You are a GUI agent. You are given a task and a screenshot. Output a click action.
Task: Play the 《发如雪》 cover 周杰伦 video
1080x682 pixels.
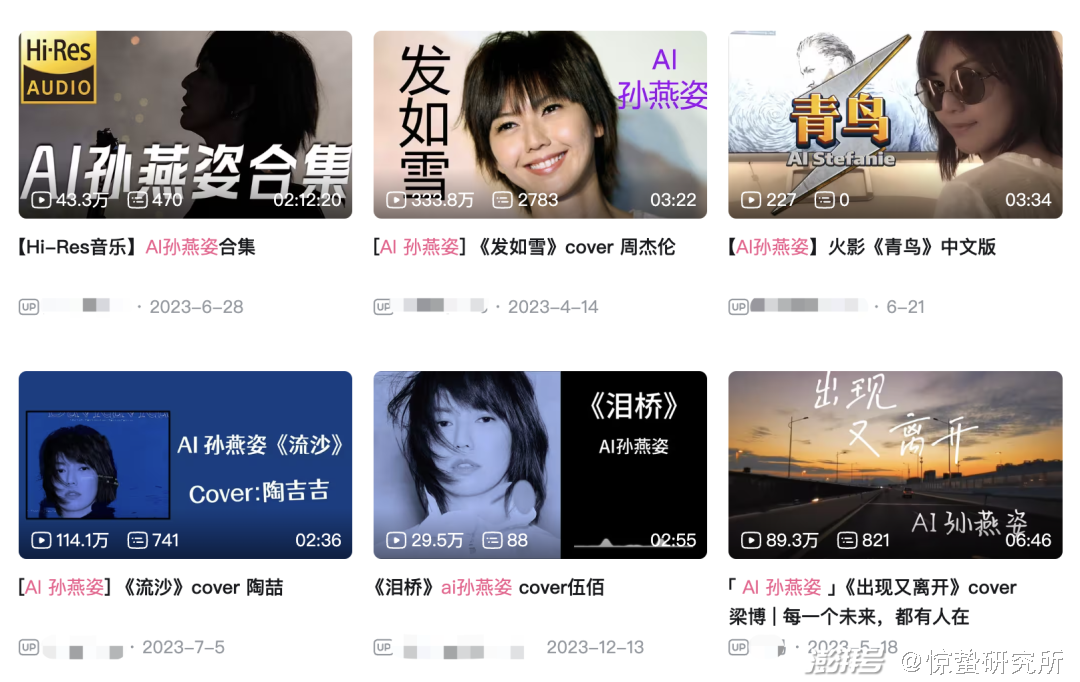click(x=540, y=124)
